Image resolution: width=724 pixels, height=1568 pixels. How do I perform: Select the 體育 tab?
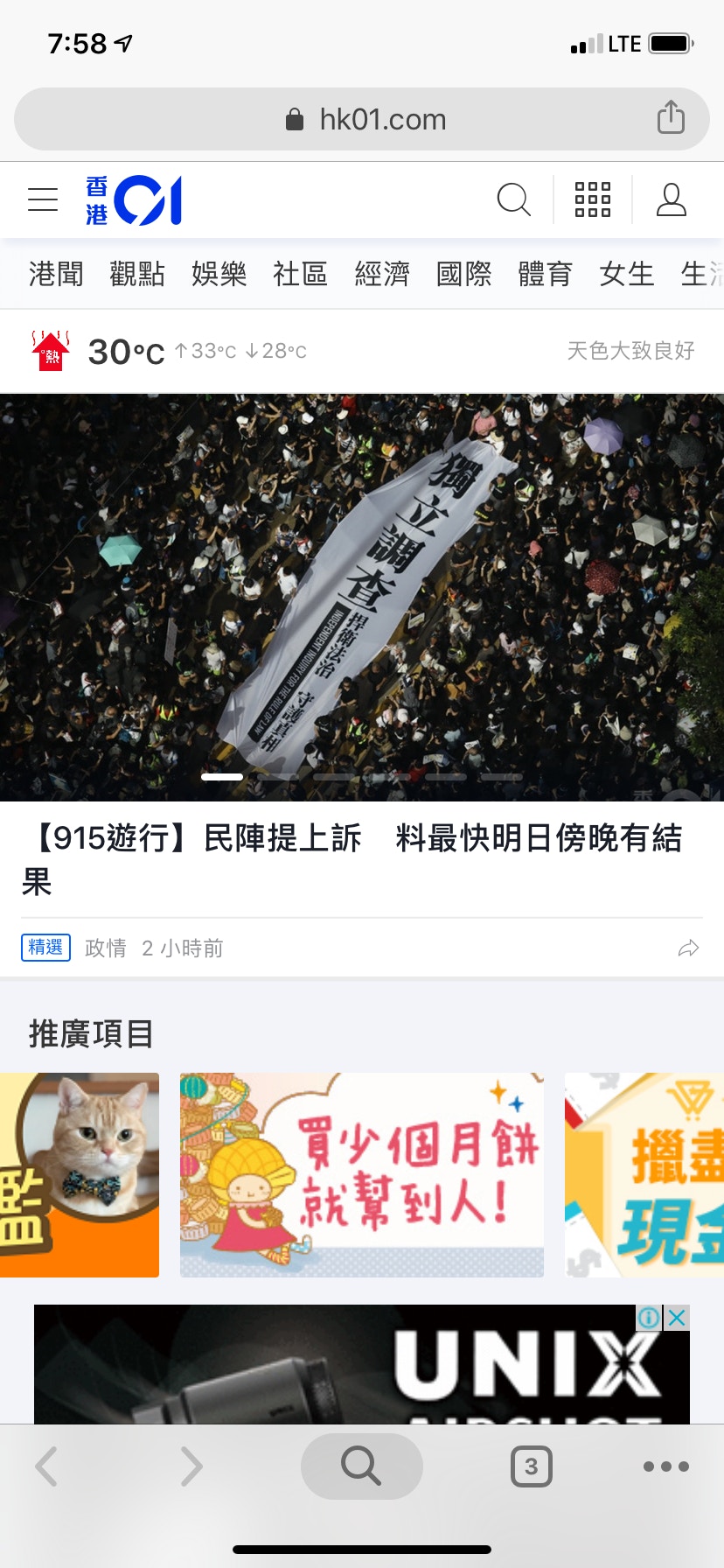(545, 274)
